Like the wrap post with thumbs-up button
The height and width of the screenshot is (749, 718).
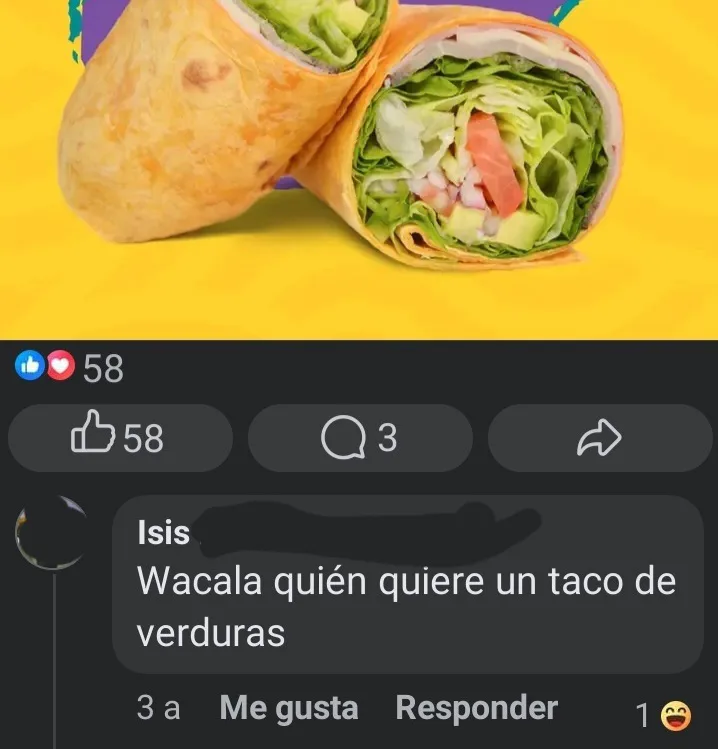click(x=119, y=438)
